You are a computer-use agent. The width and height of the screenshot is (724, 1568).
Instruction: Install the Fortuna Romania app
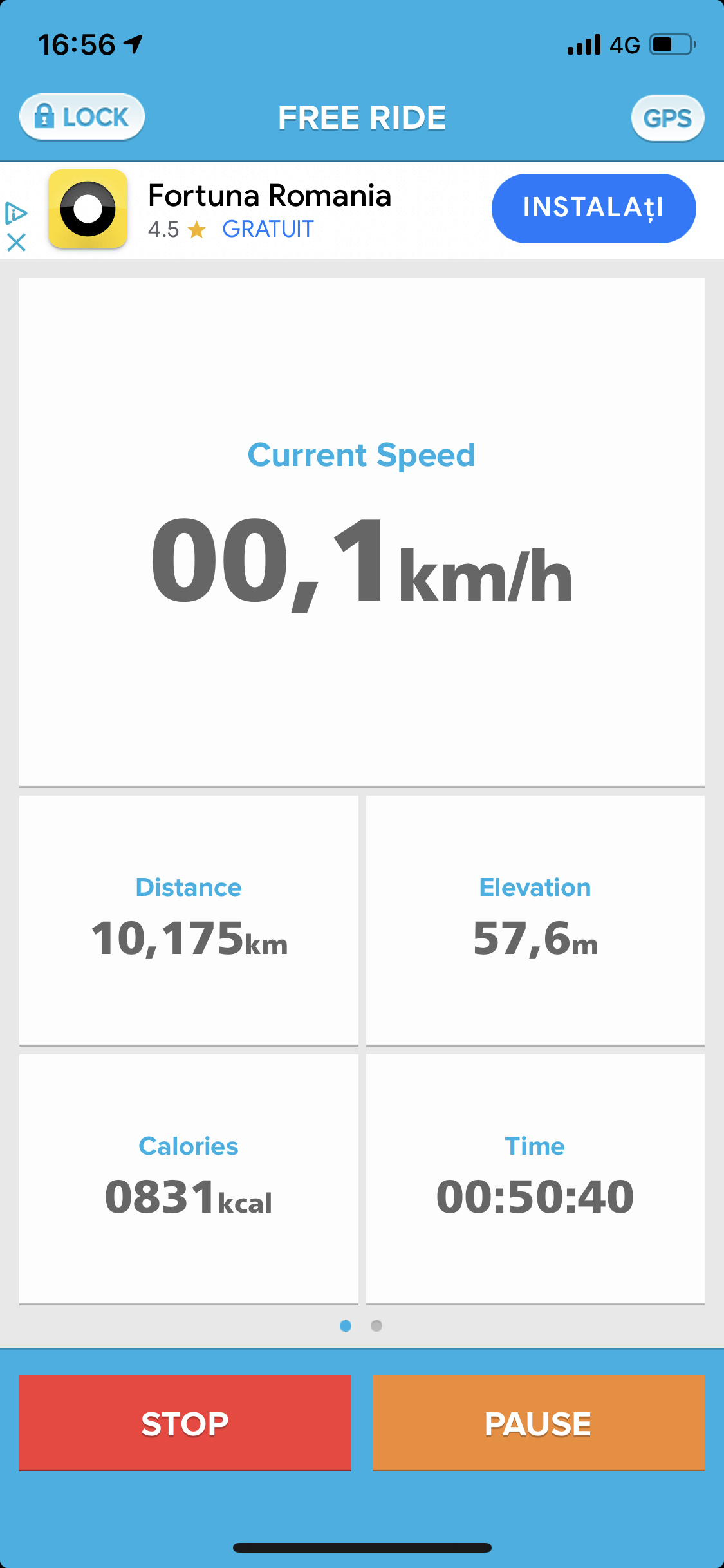pos(593,208)
